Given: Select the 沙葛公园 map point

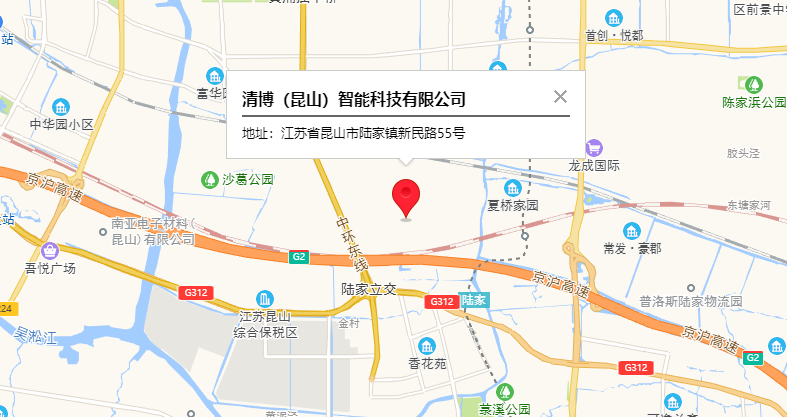Looking at the screenshot, I should coord(210,179).
